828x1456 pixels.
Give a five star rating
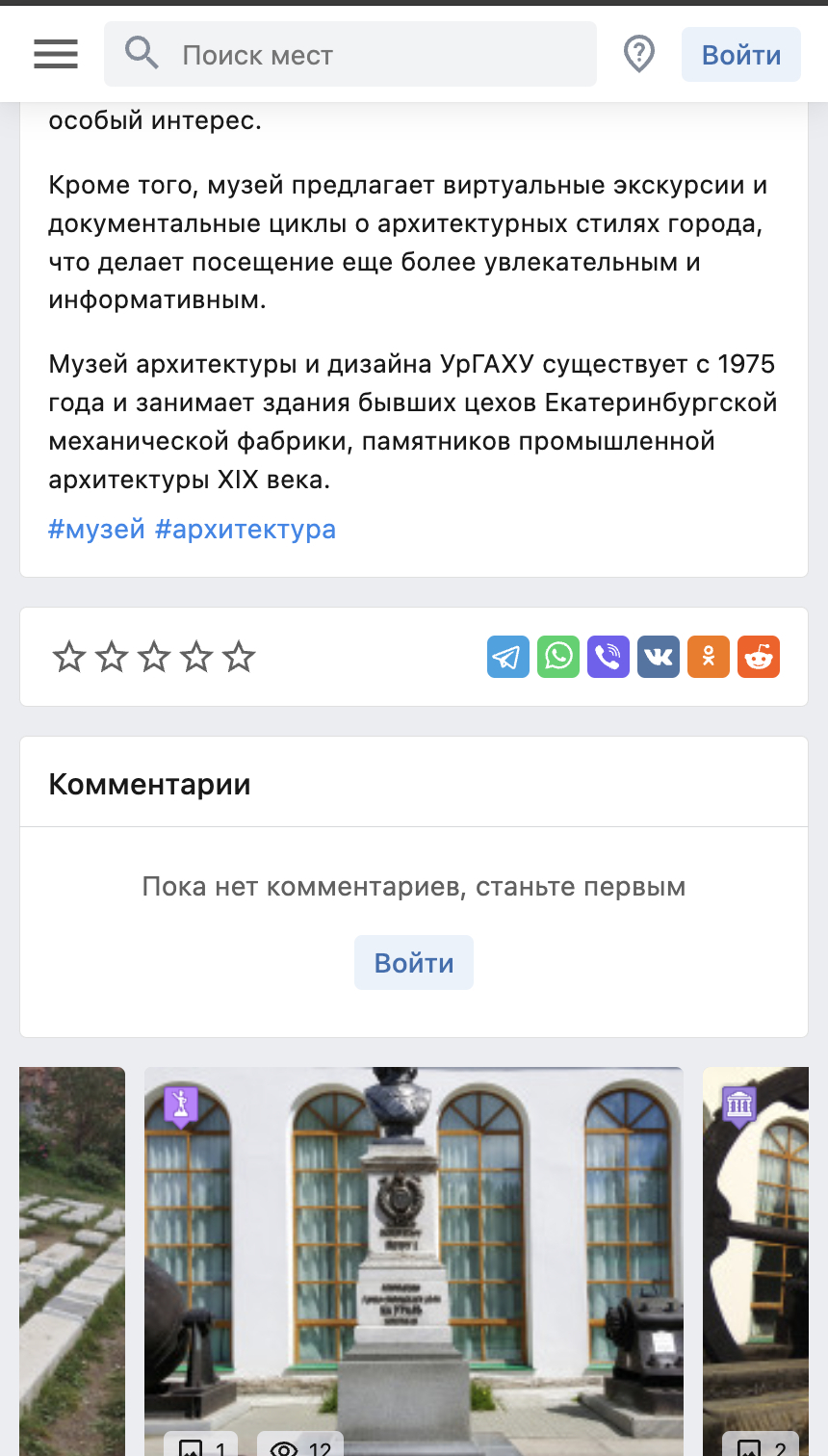point(239,658)
